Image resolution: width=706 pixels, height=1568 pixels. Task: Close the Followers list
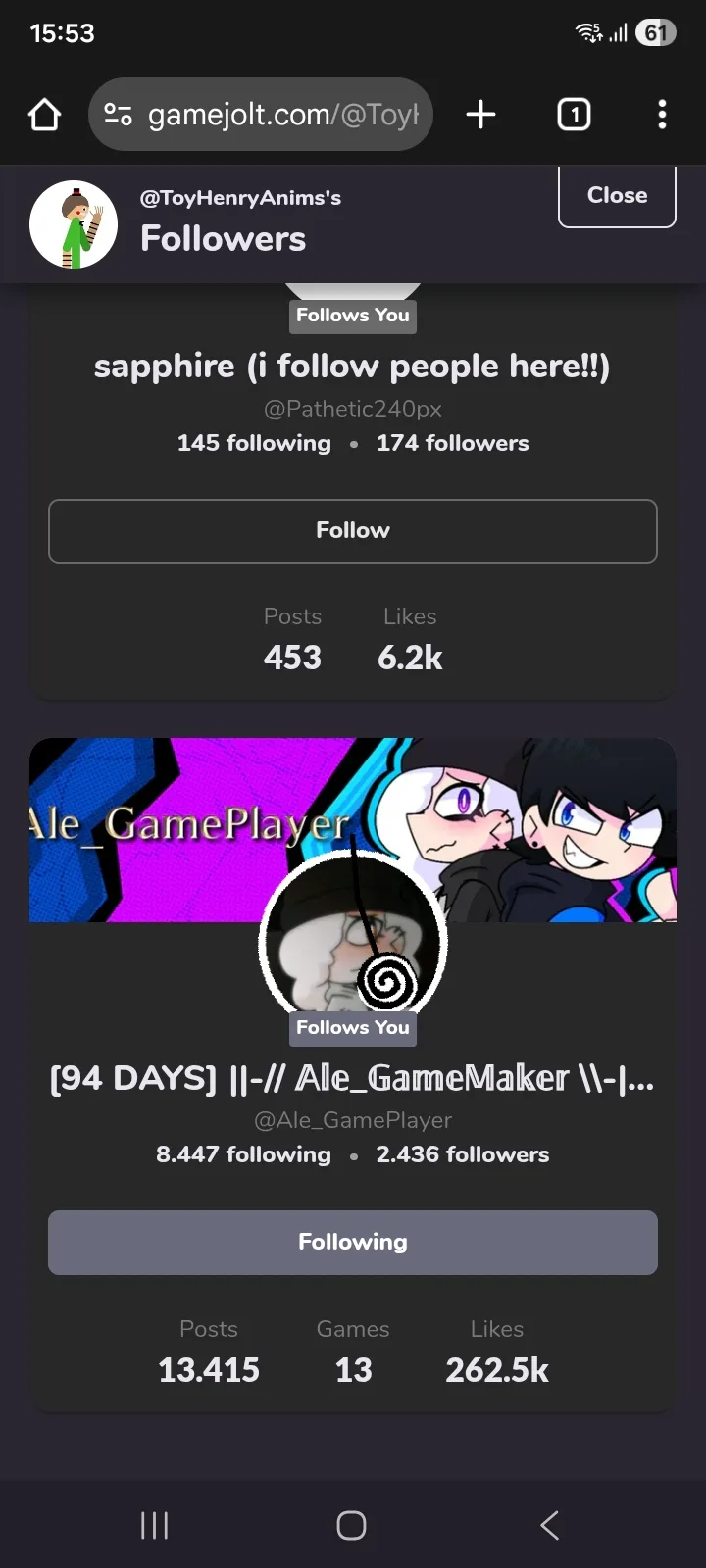(x=617, y=195)
